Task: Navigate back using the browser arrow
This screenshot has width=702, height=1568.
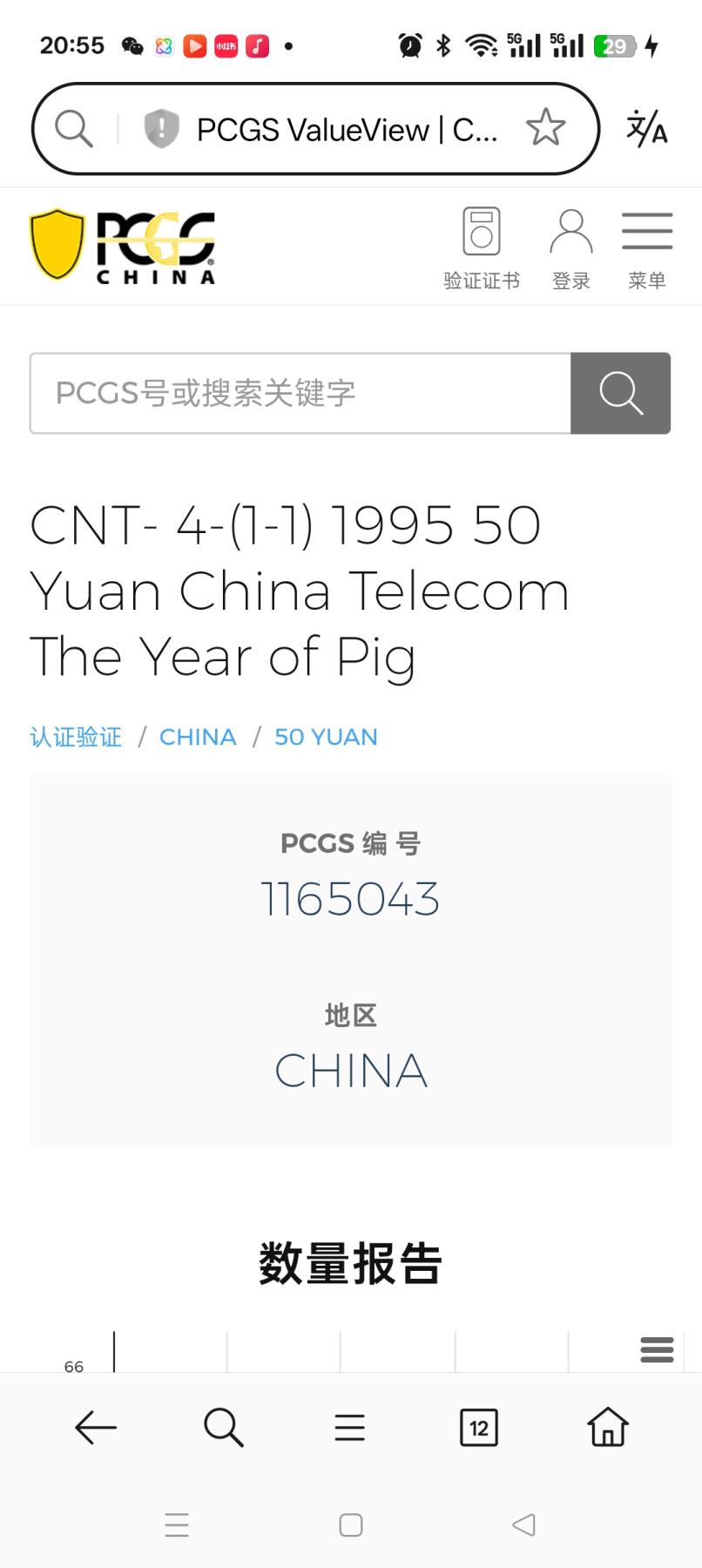Action: pos(95,1427)
